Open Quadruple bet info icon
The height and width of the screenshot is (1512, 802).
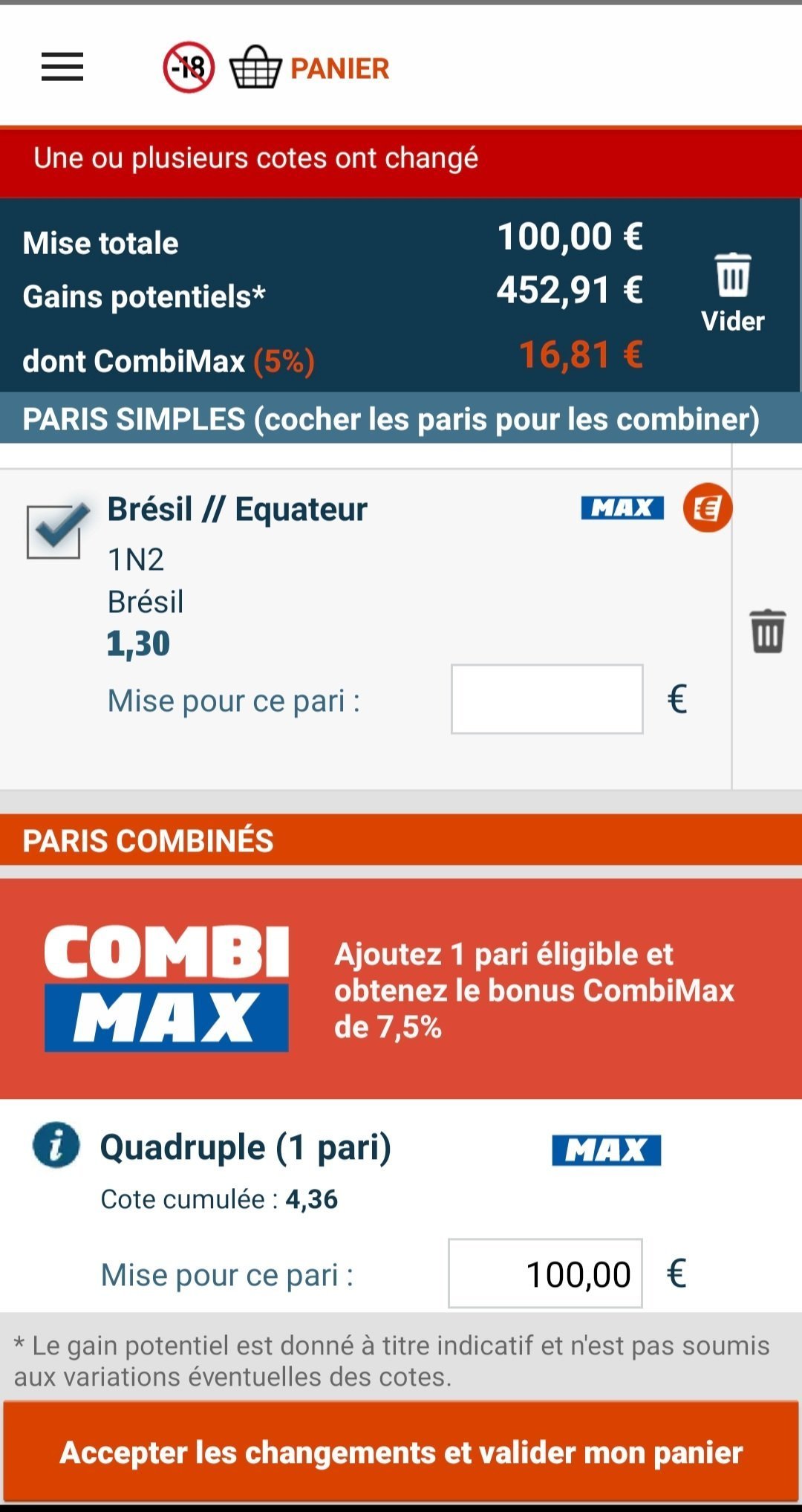(56, 1145)
